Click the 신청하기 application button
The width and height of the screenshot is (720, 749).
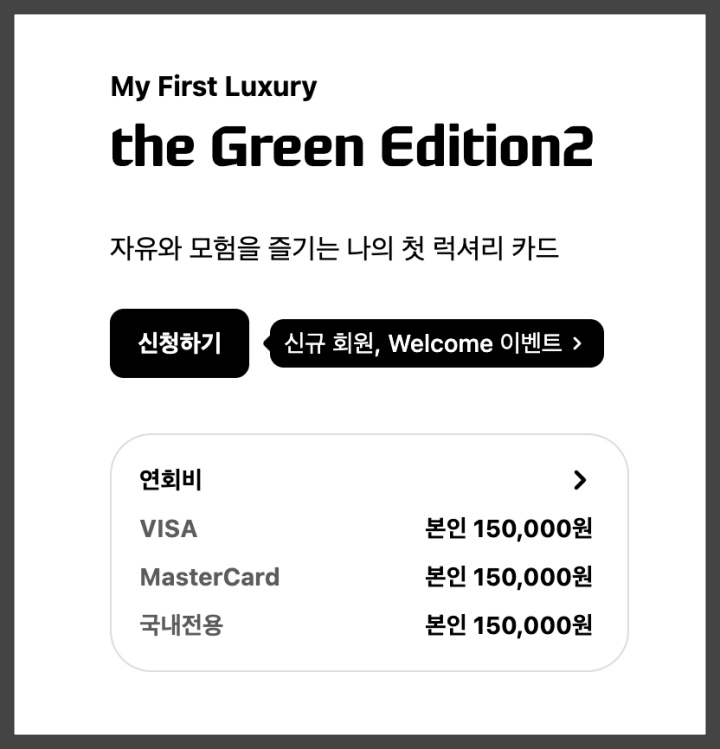[x=179, y=343]
